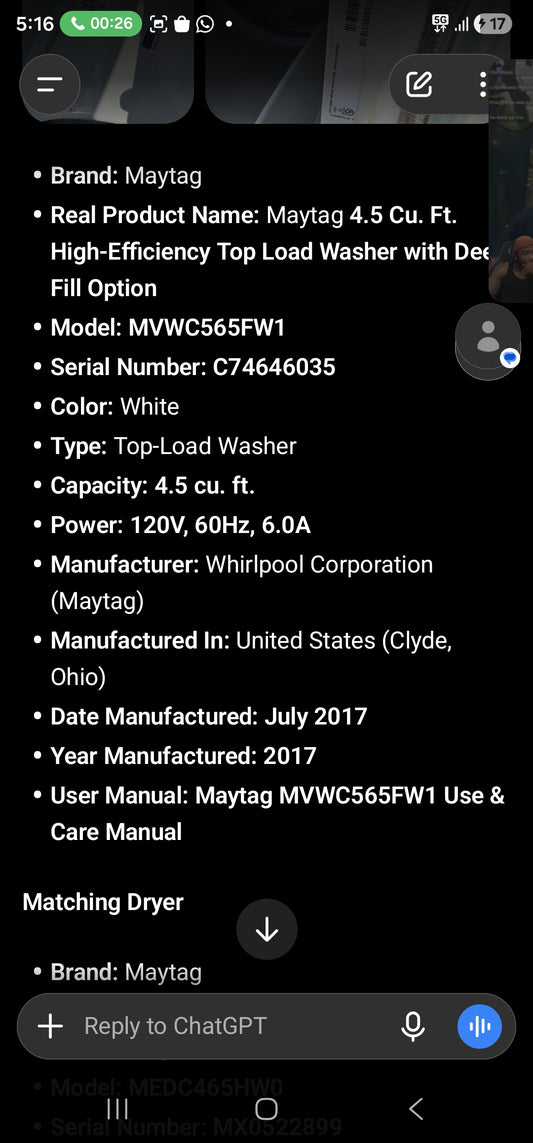Open the sidebar menu button

pos(49,85)
